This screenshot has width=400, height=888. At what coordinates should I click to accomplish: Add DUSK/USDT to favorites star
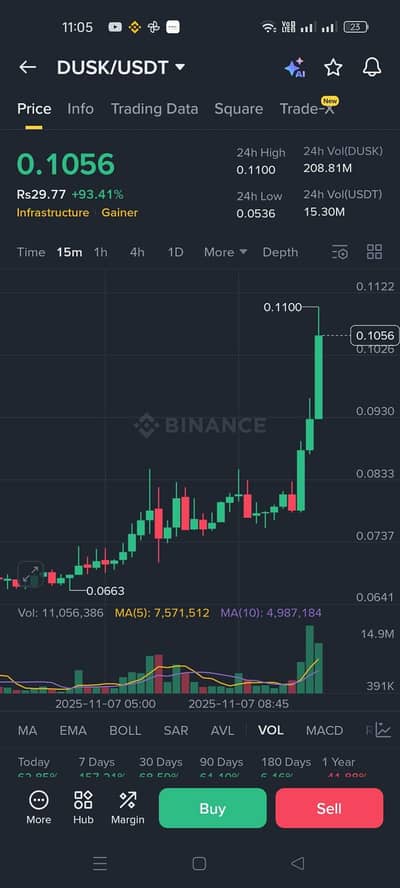(x=333, y=68)
